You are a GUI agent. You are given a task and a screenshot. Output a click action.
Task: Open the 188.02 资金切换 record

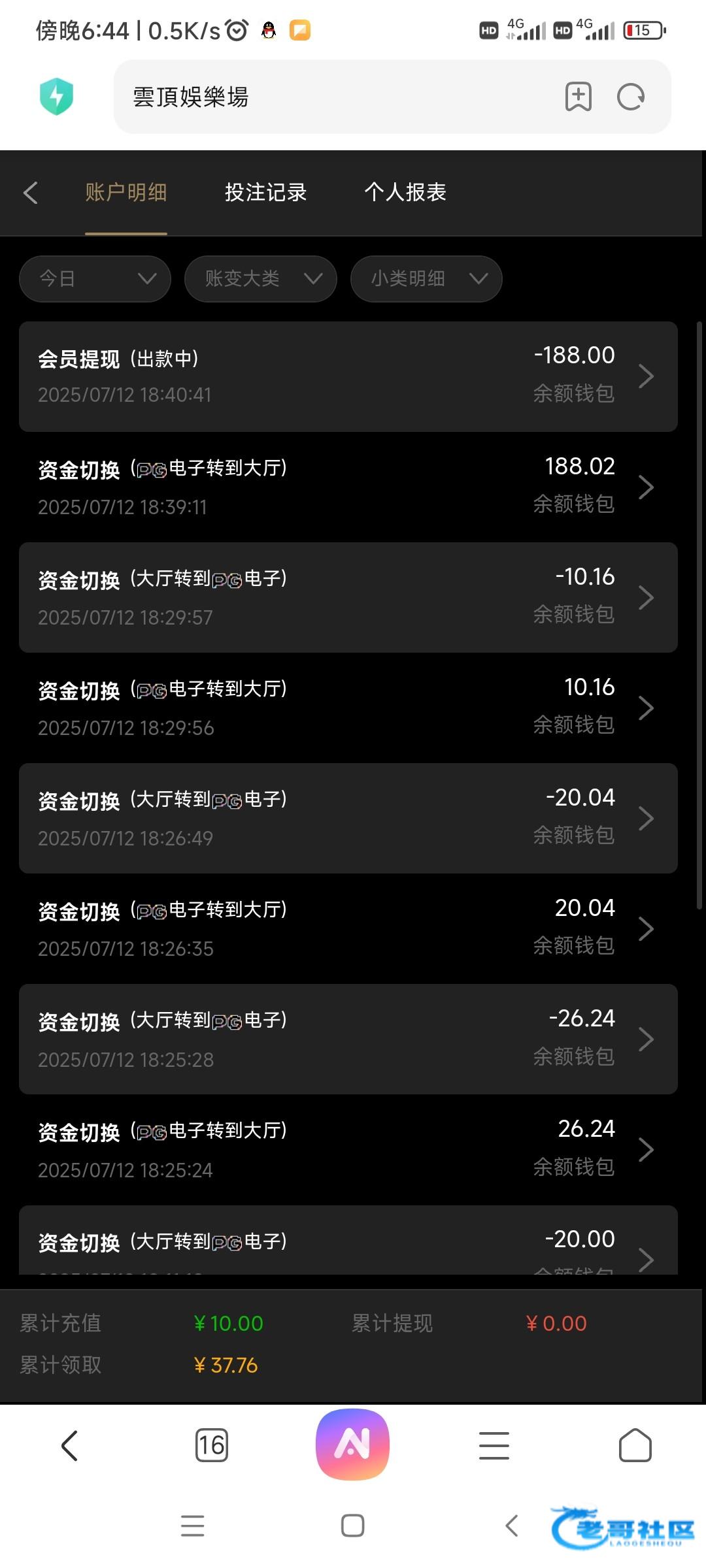(348, 487)
